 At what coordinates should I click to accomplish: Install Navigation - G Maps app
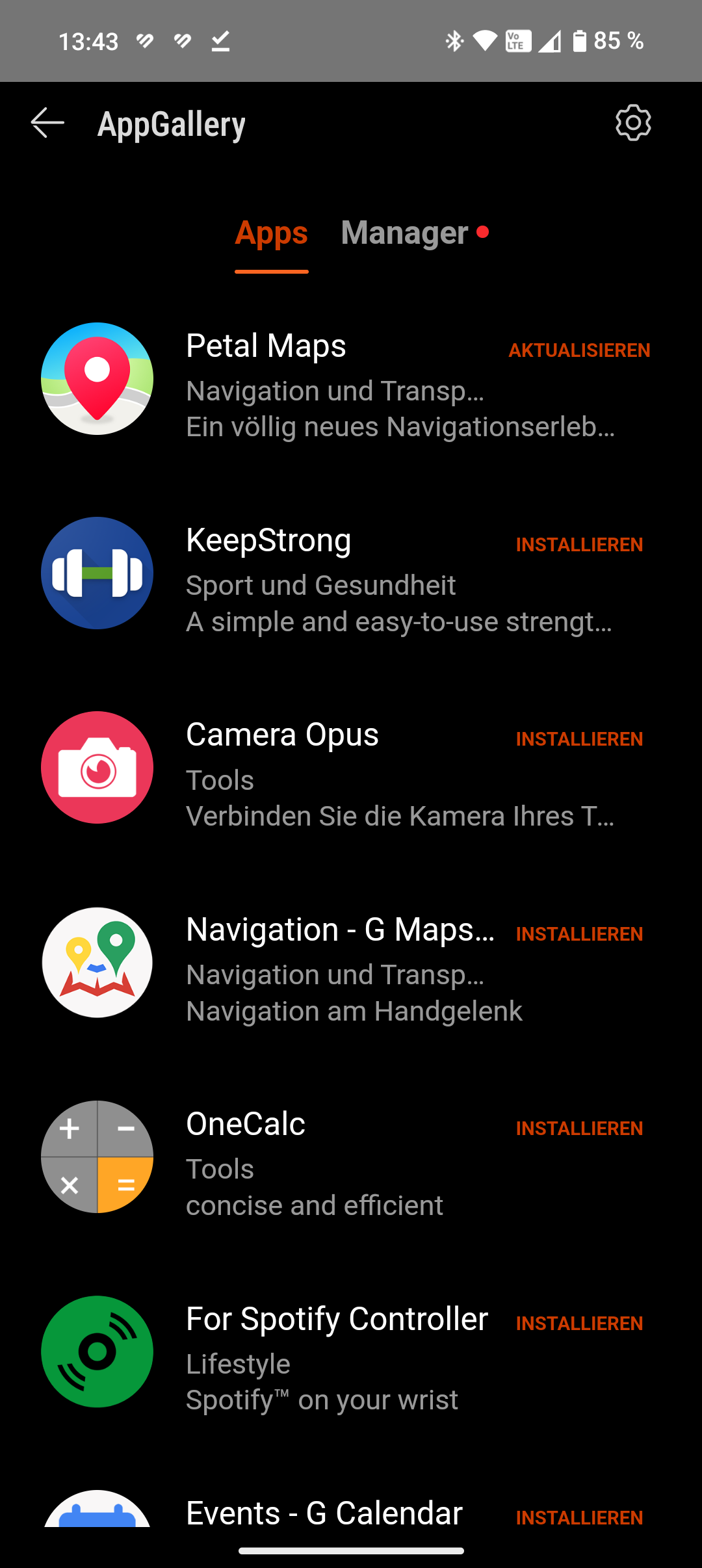click(x=579, y=934)
